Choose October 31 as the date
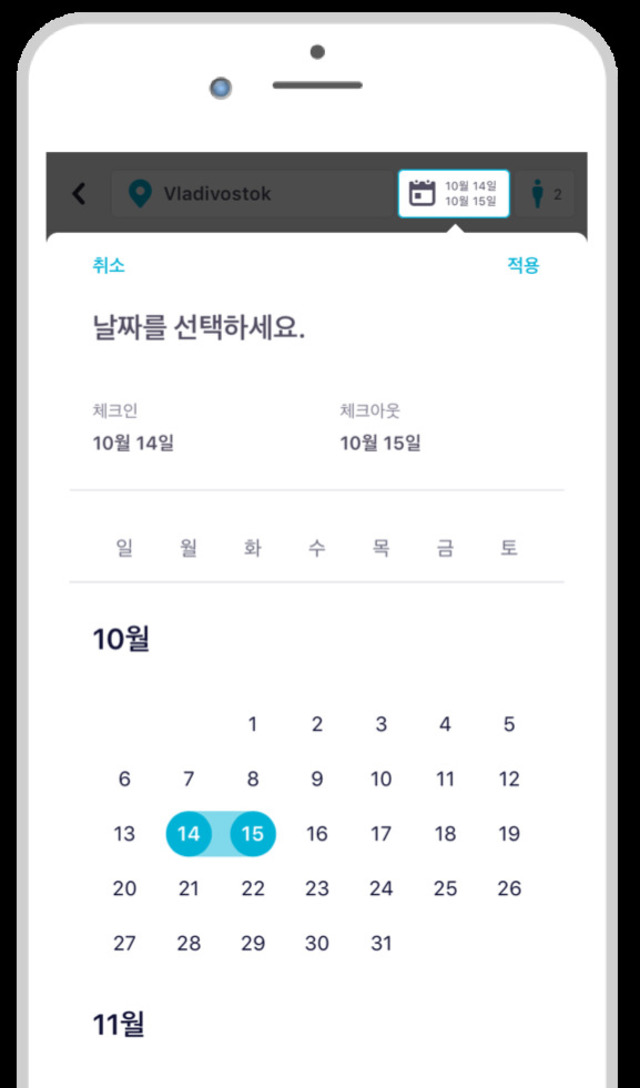Screen dimensions: 640x1088 pos(381,943)
